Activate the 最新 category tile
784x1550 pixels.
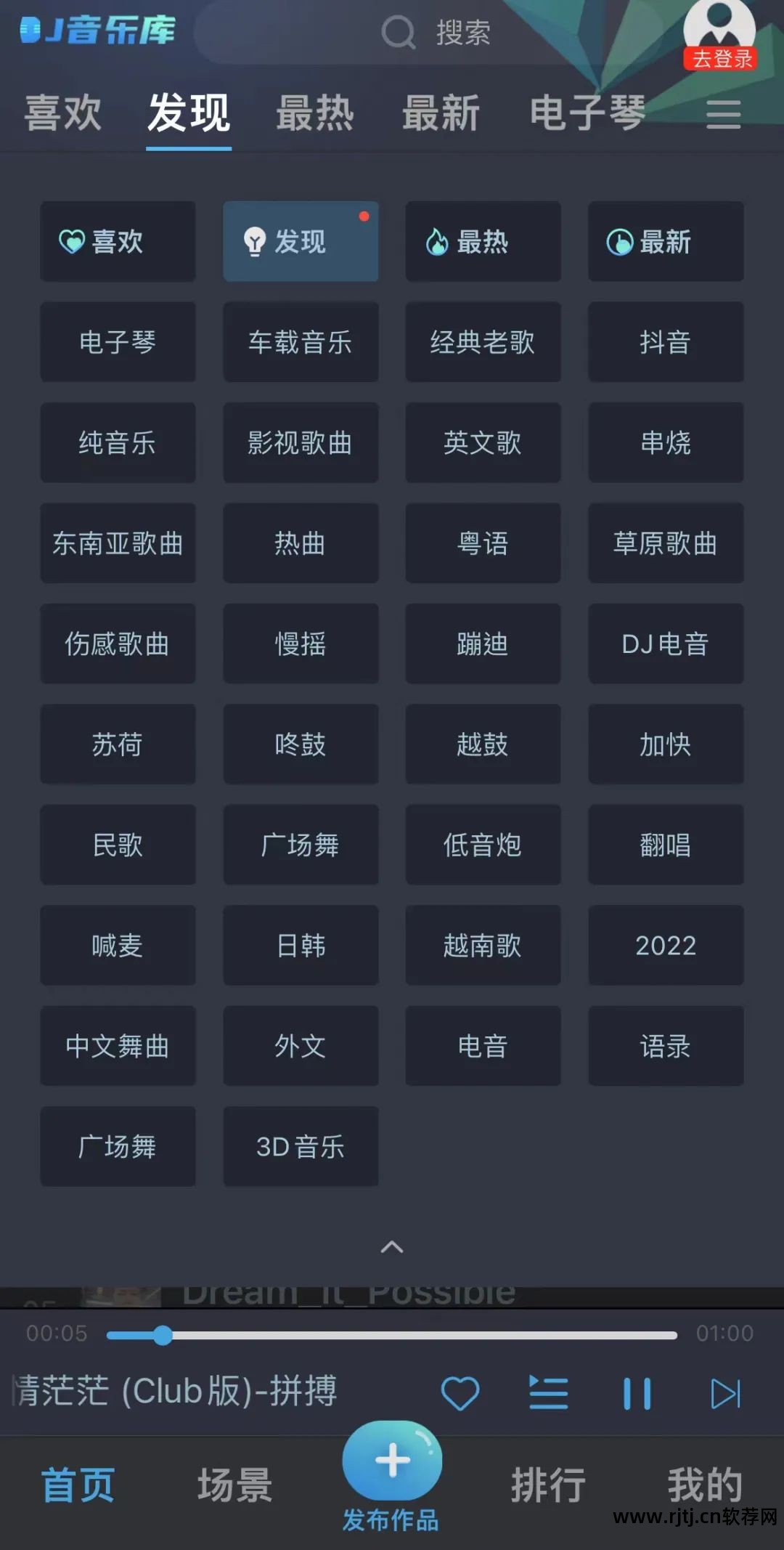tap(665, 241)
